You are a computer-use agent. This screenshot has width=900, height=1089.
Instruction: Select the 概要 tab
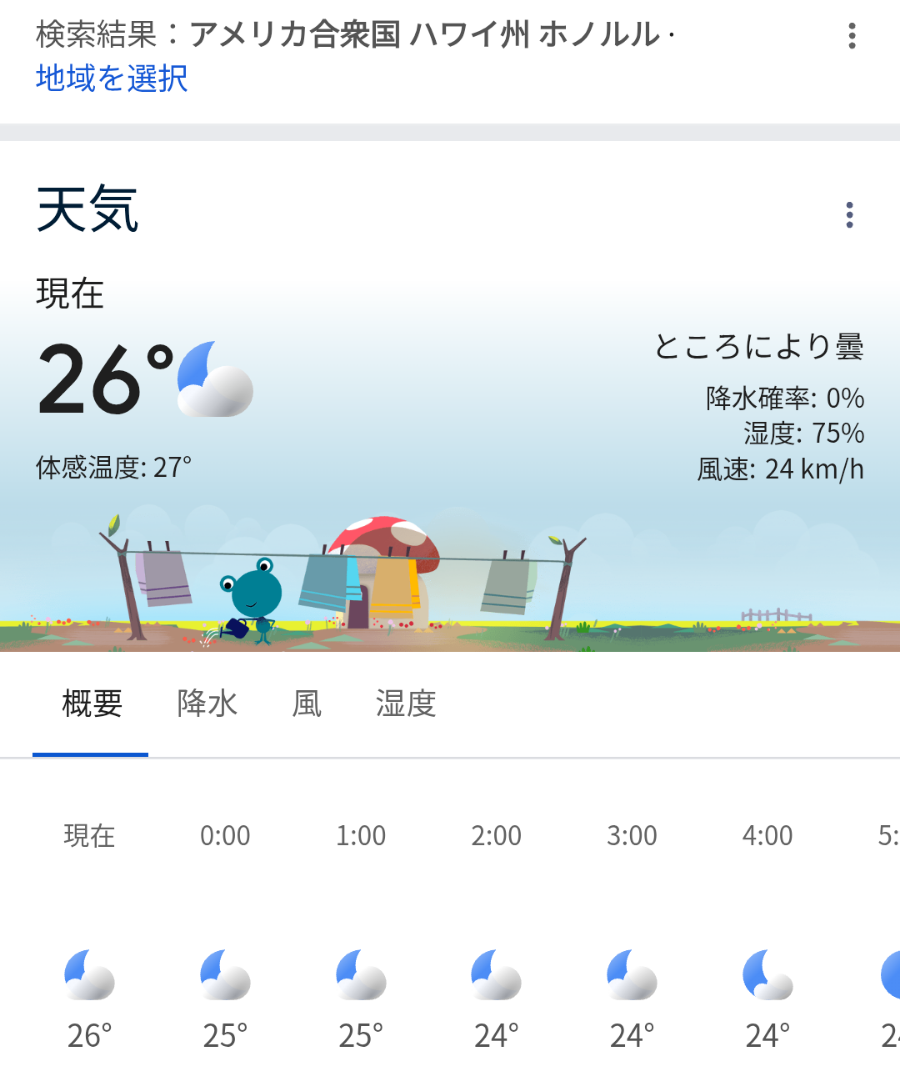[92, 704]
